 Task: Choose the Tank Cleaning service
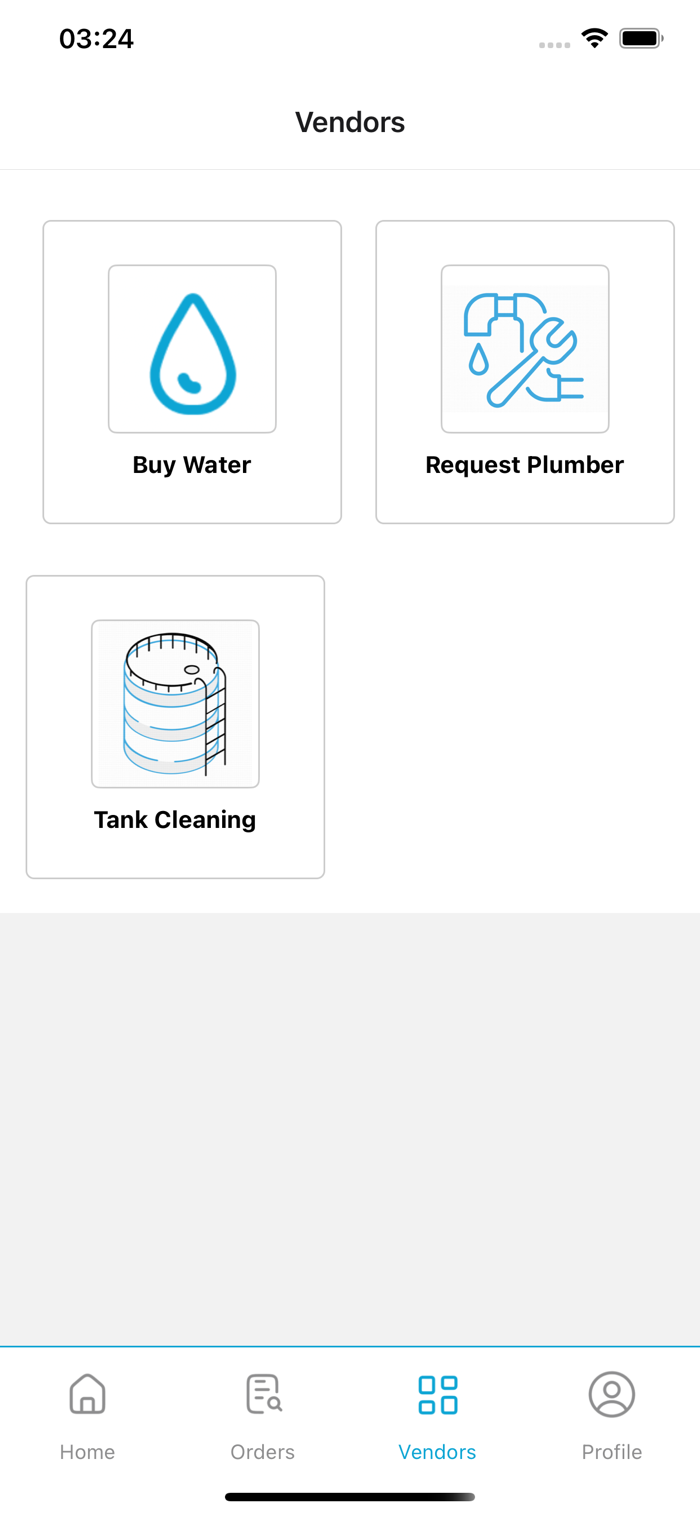click(x=175, y=727)
